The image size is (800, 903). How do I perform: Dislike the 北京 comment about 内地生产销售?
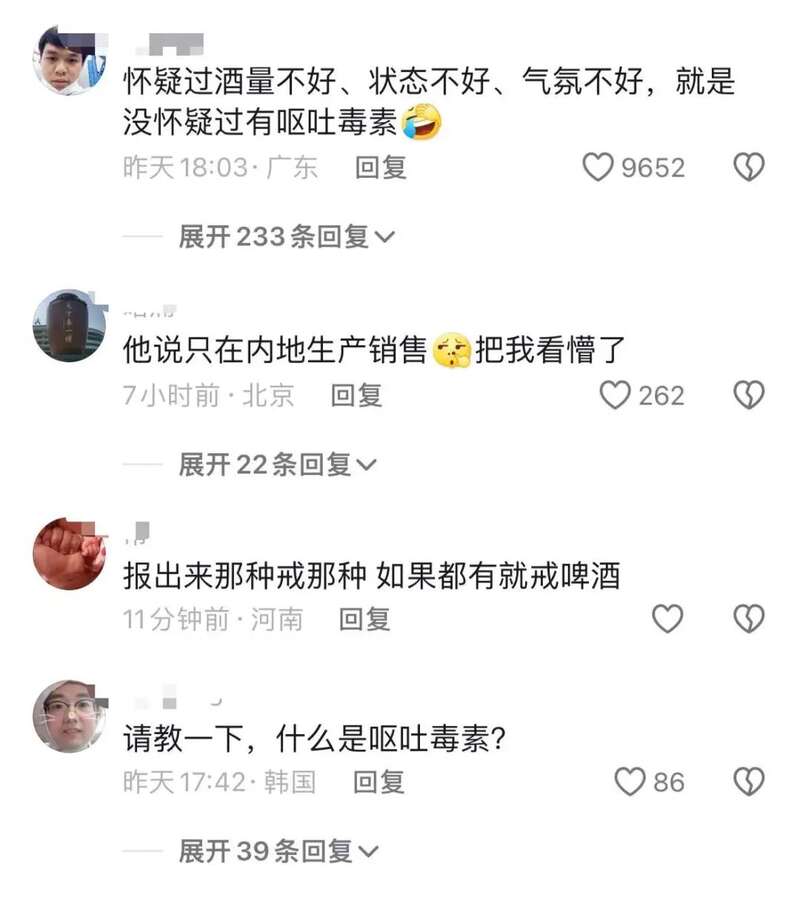749,396
